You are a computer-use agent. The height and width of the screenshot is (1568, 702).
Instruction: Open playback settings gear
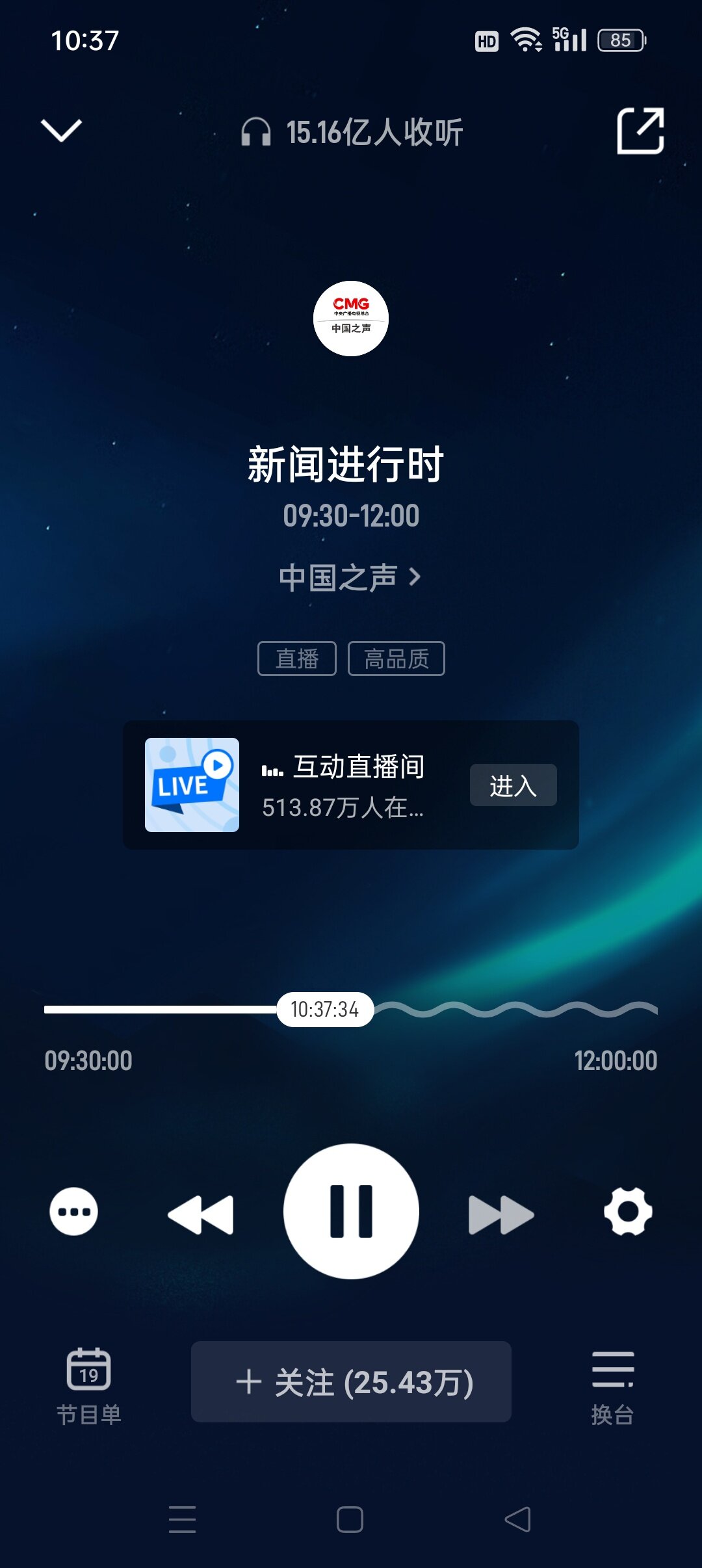[627, 1212]
